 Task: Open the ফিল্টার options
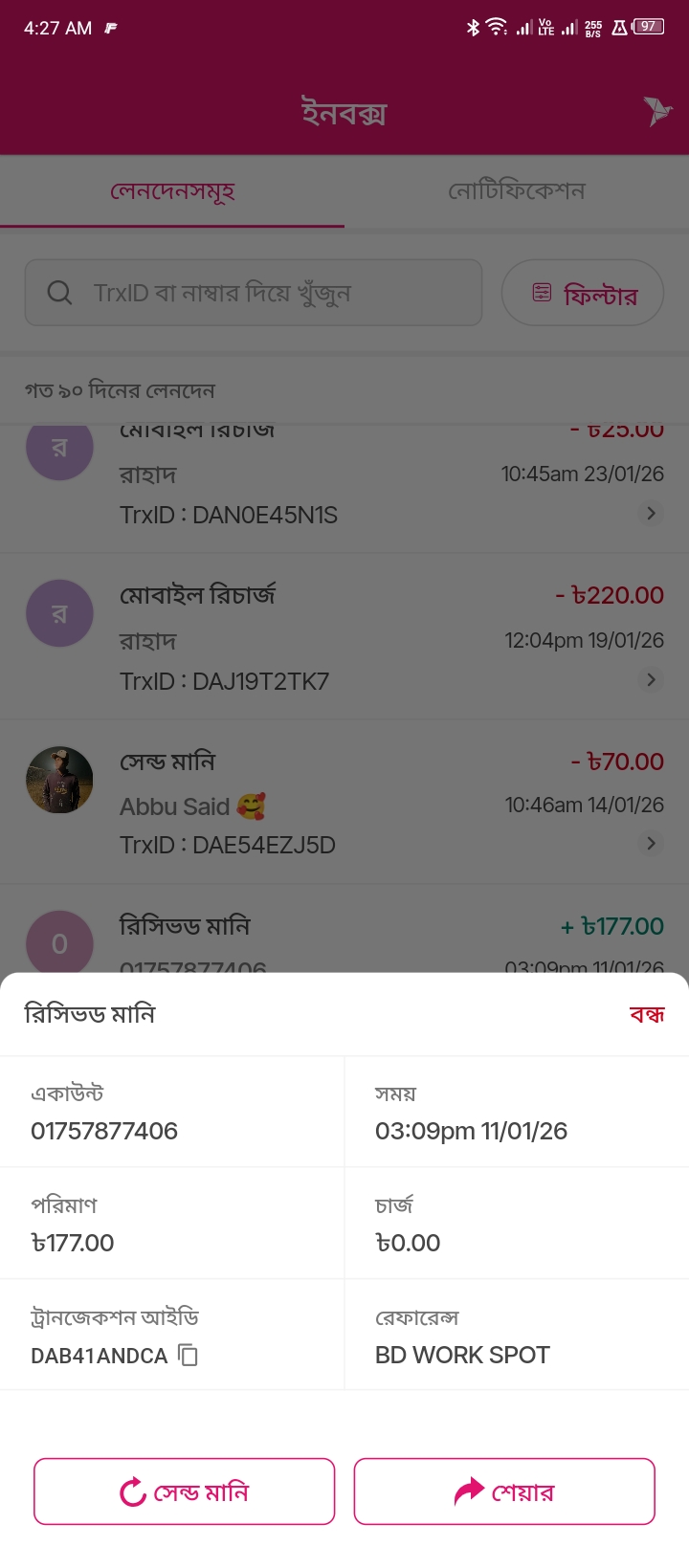[583, 293]
